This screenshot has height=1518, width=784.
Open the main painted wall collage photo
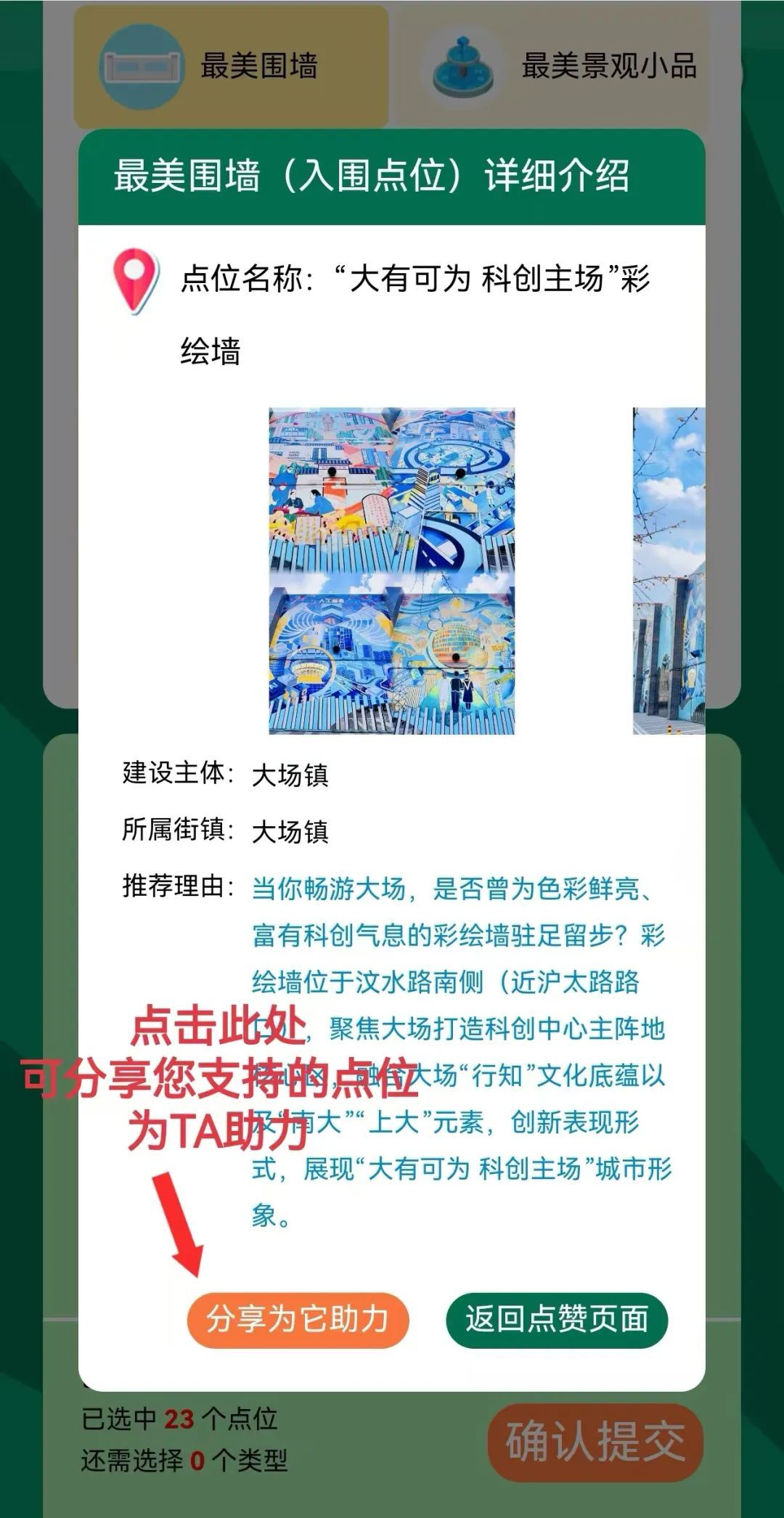tap(392, 571)
